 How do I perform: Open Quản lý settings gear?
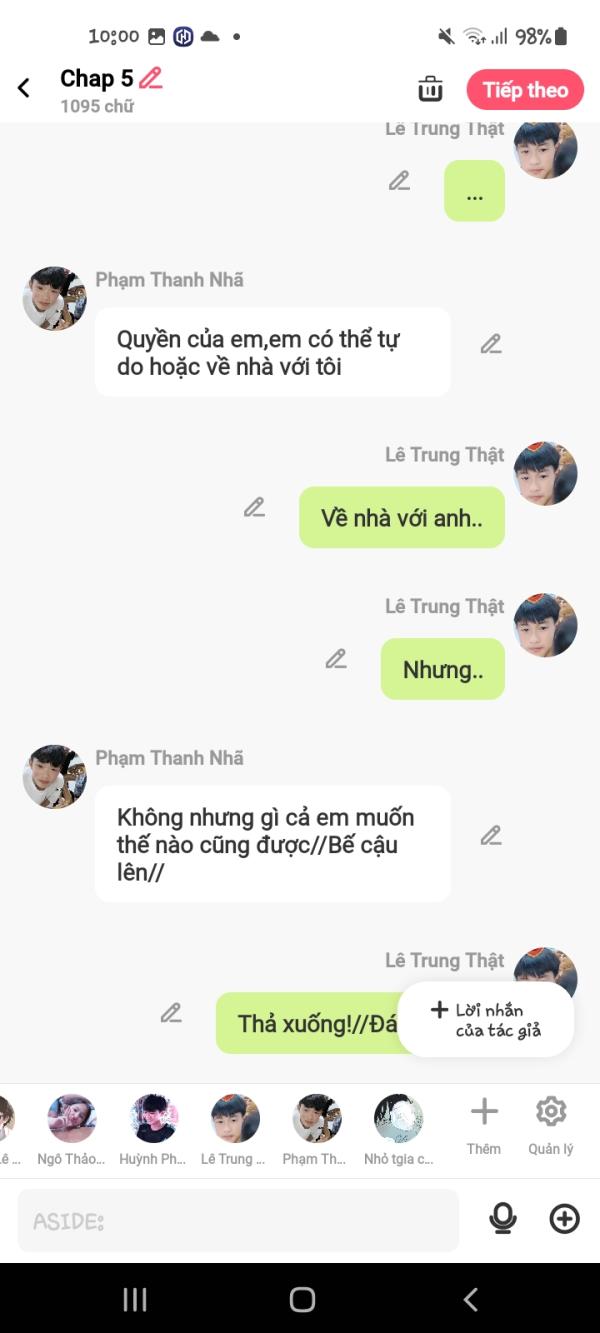tap(551, 1120)
